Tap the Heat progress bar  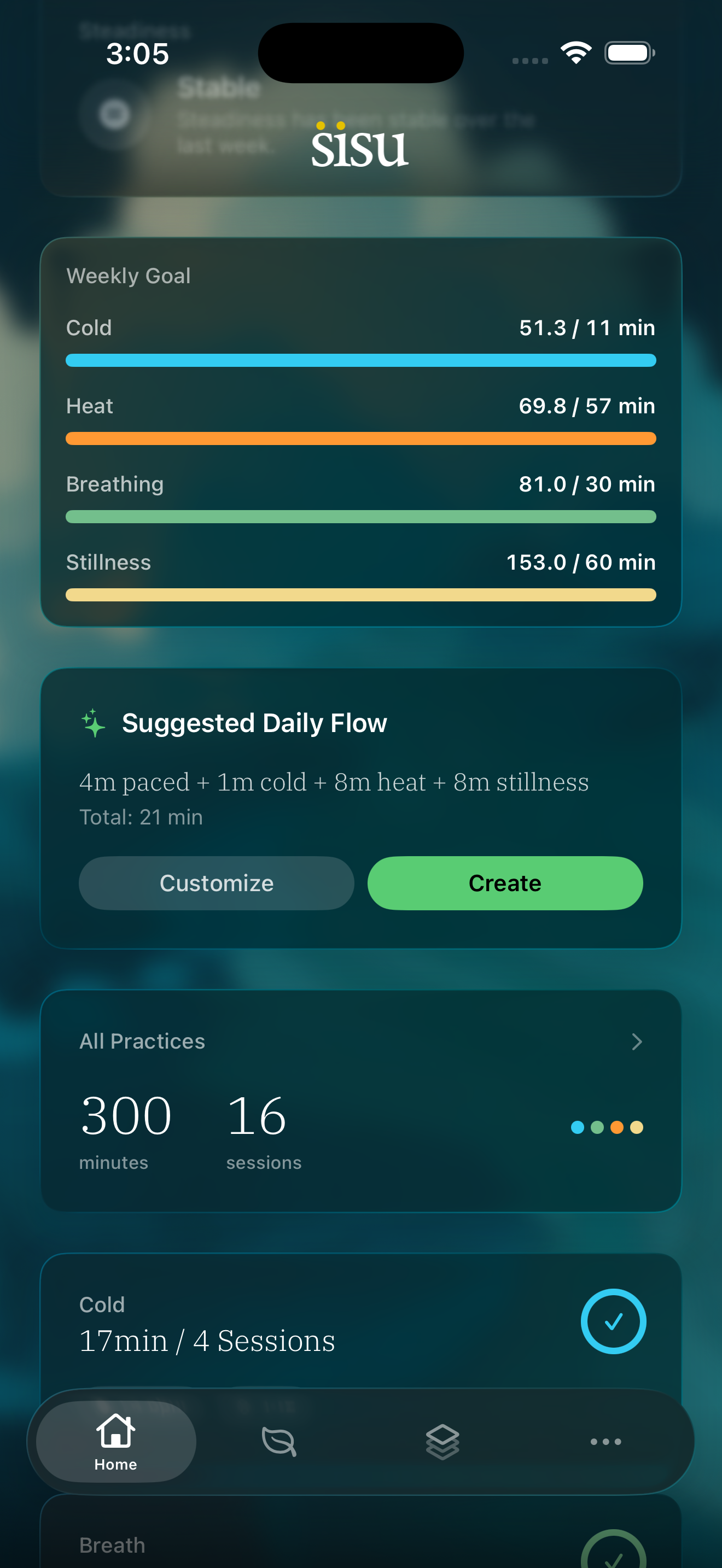[x=360, y=438]
